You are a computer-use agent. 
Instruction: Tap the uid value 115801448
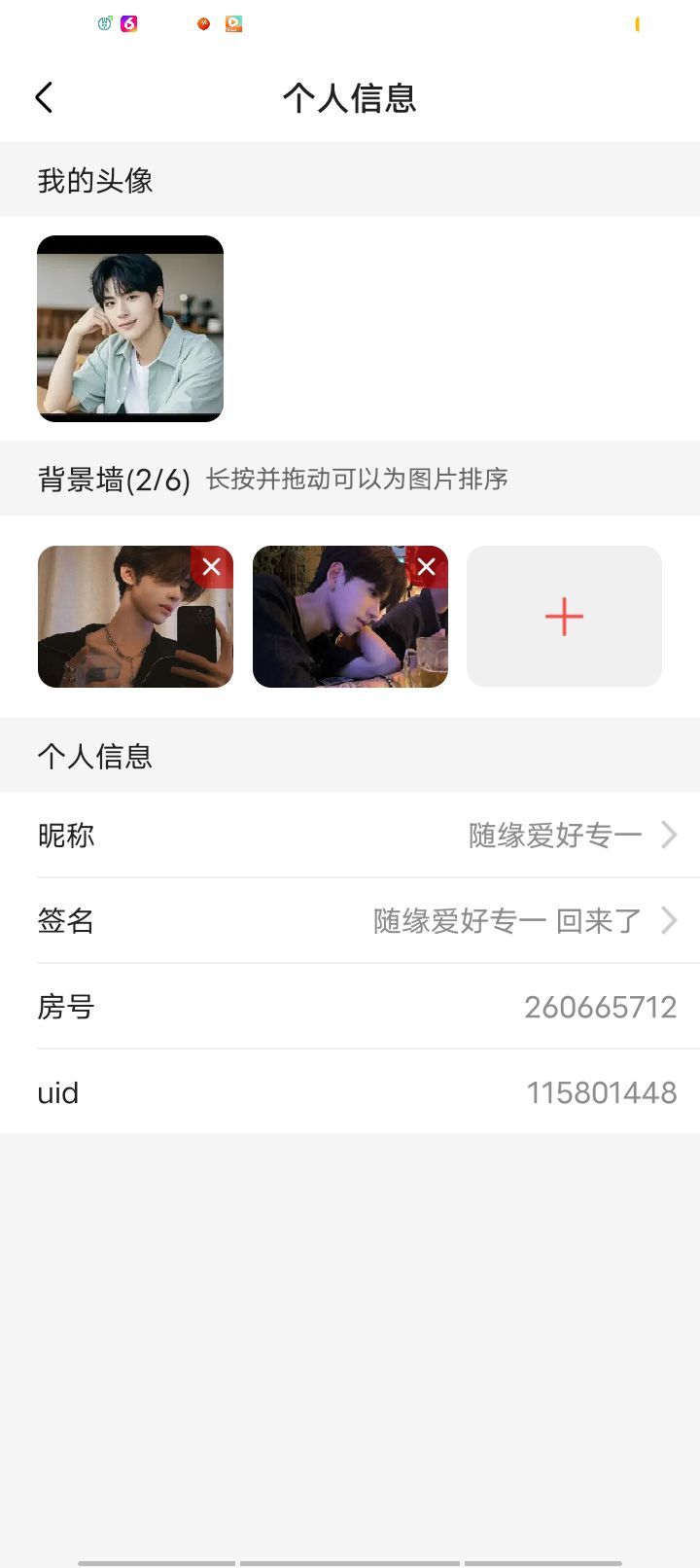[603, 1092]
